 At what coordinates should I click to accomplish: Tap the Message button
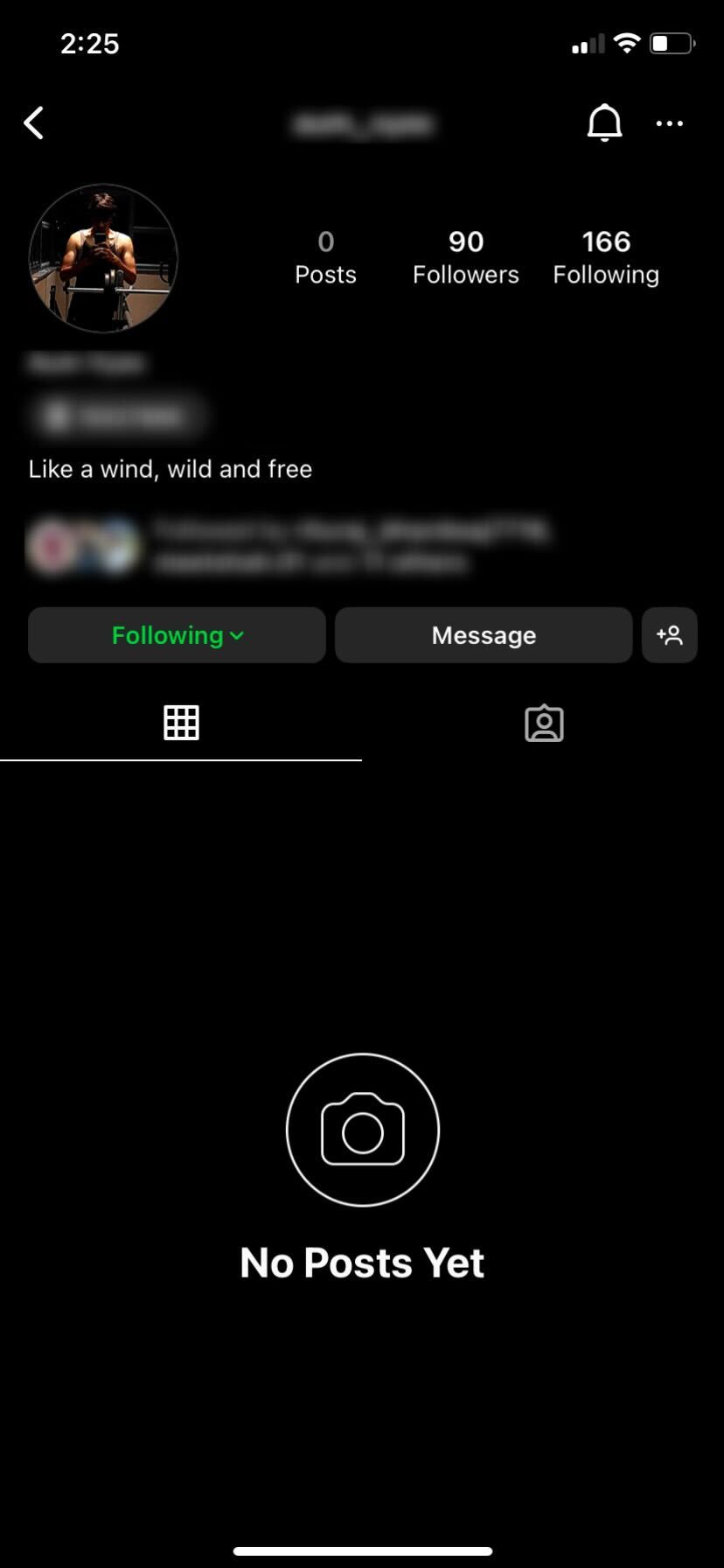click(x=483, y=635)
